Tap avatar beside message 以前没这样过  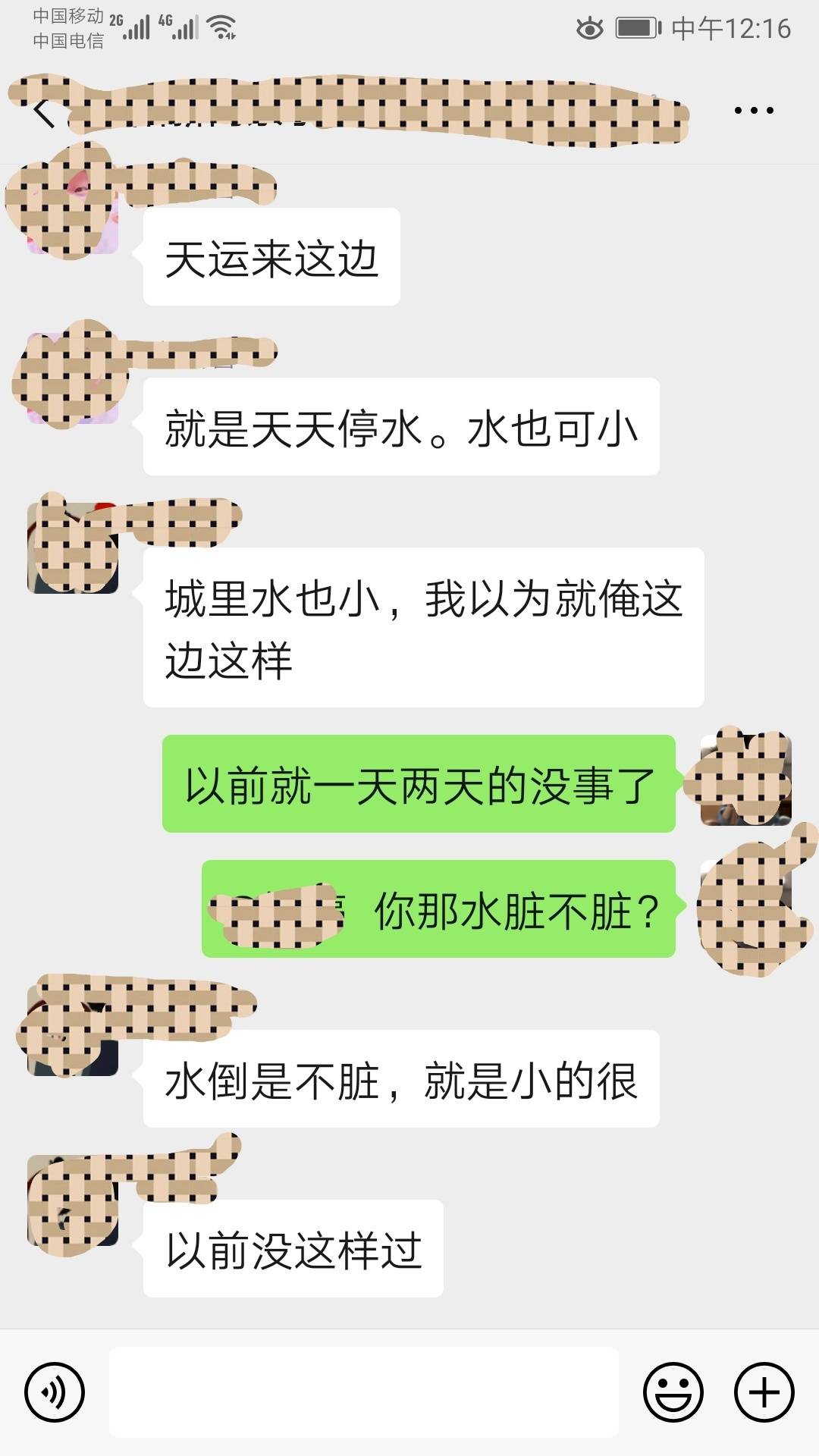[73, 1200]
